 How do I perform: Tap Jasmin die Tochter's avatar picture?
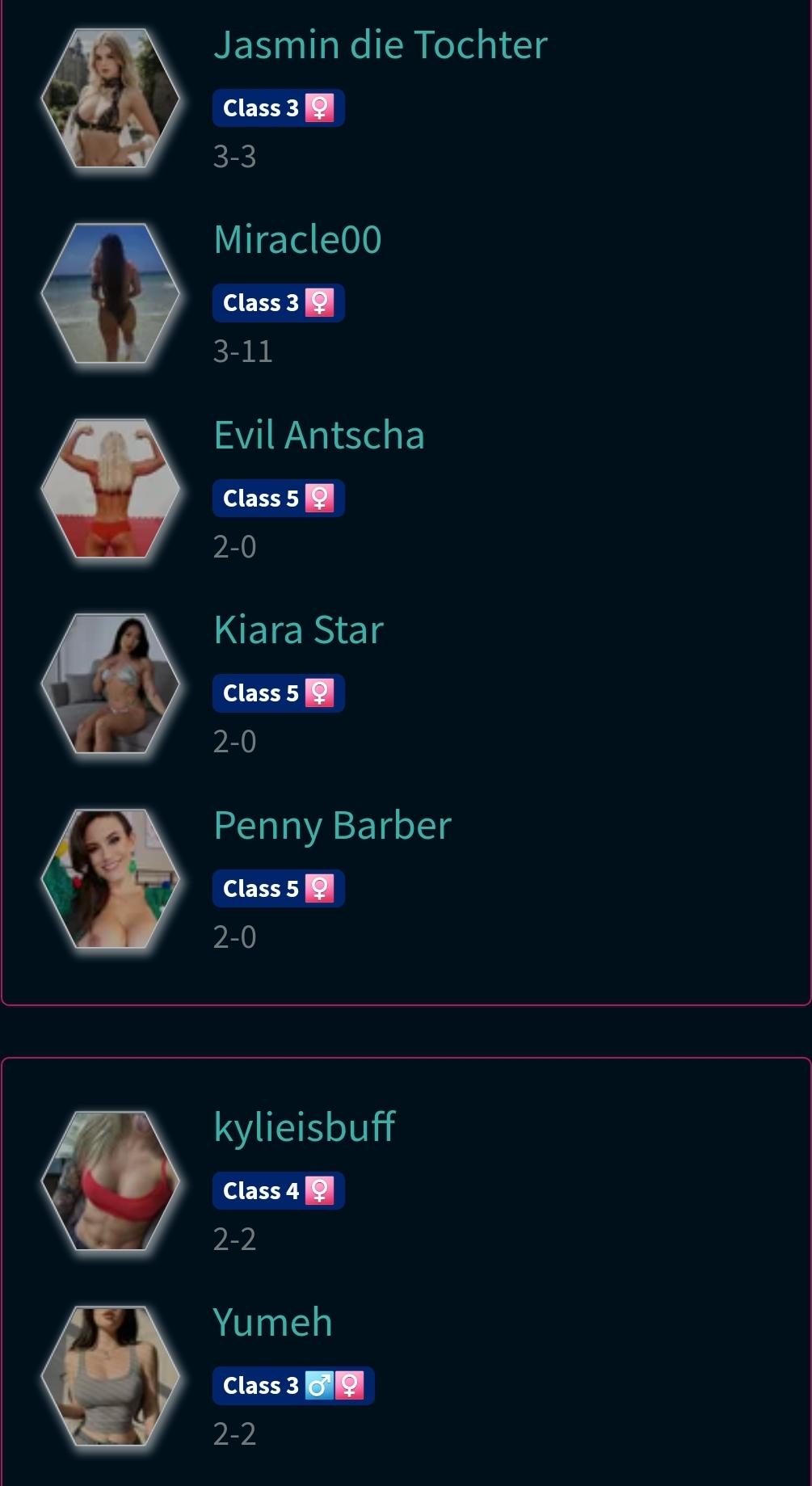pyautogui.click(x=110, y=99)
